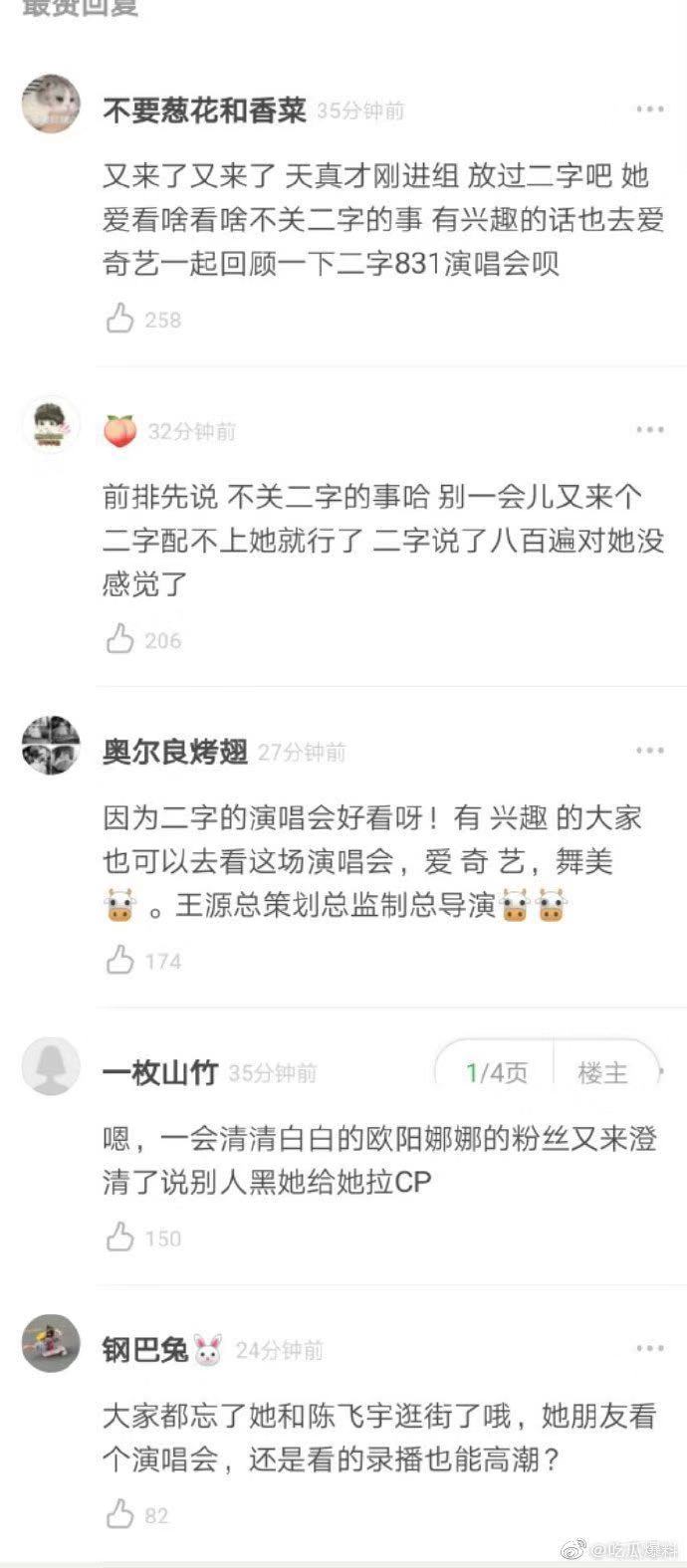Visit 钢巴兔's profile via avatar
Screen dimensions: 687x1568
coord(51,1344)
